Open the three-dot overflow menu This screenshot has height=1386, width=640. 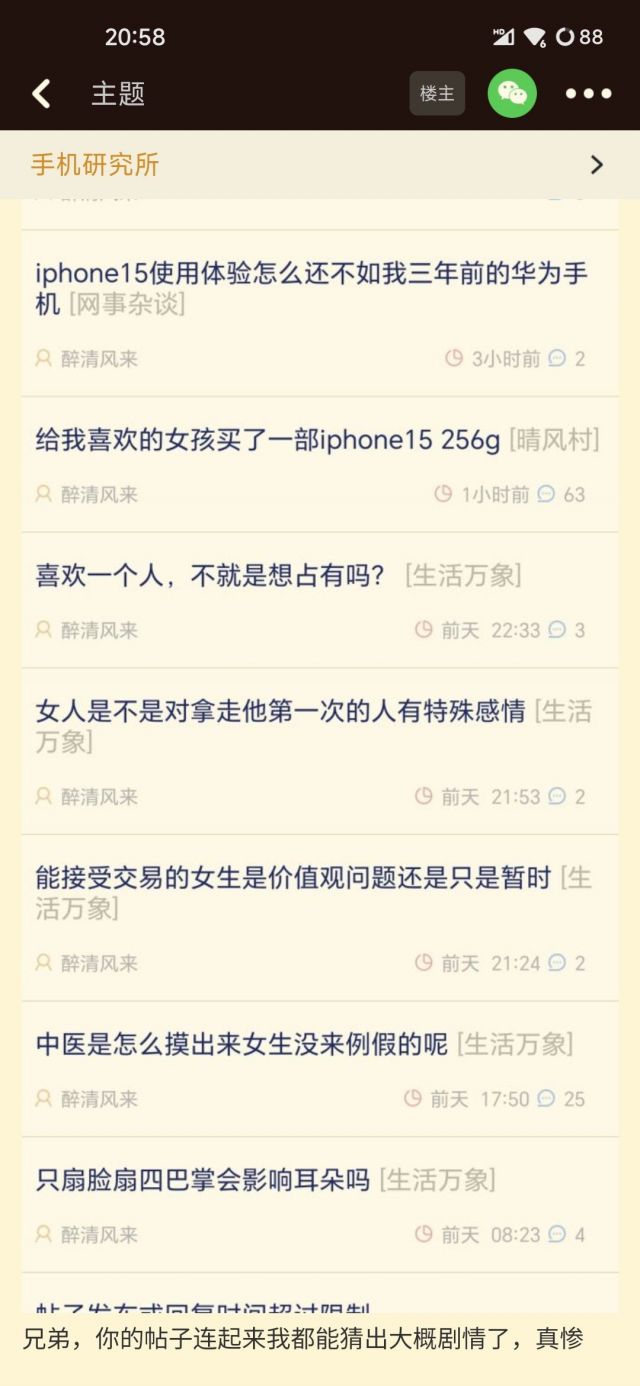pyautogui.click(x=588, y=94)
